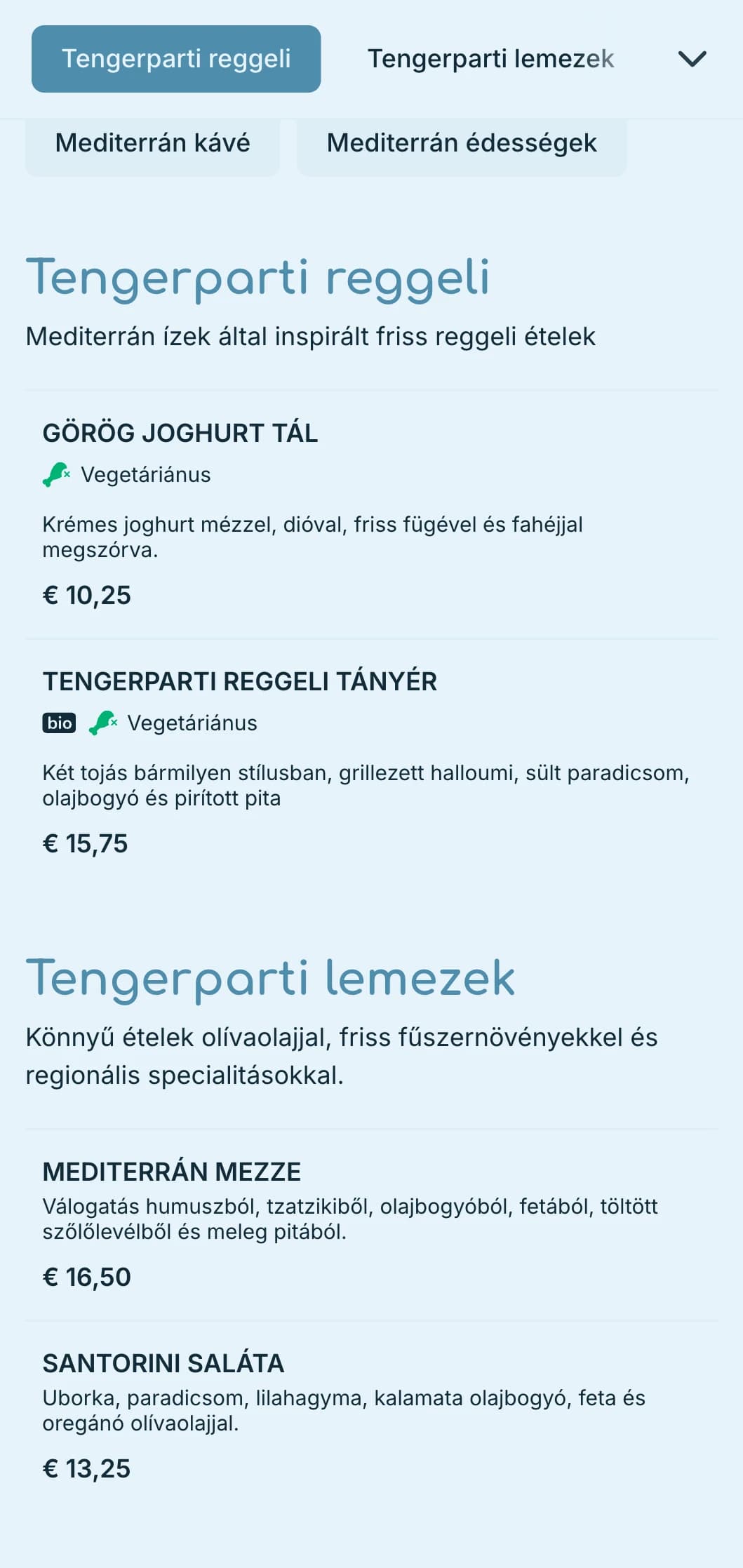Switch to Tengerparti lemezek tab
The height and width of the screenshot is (1568, 743).
(x=490, y=59)
